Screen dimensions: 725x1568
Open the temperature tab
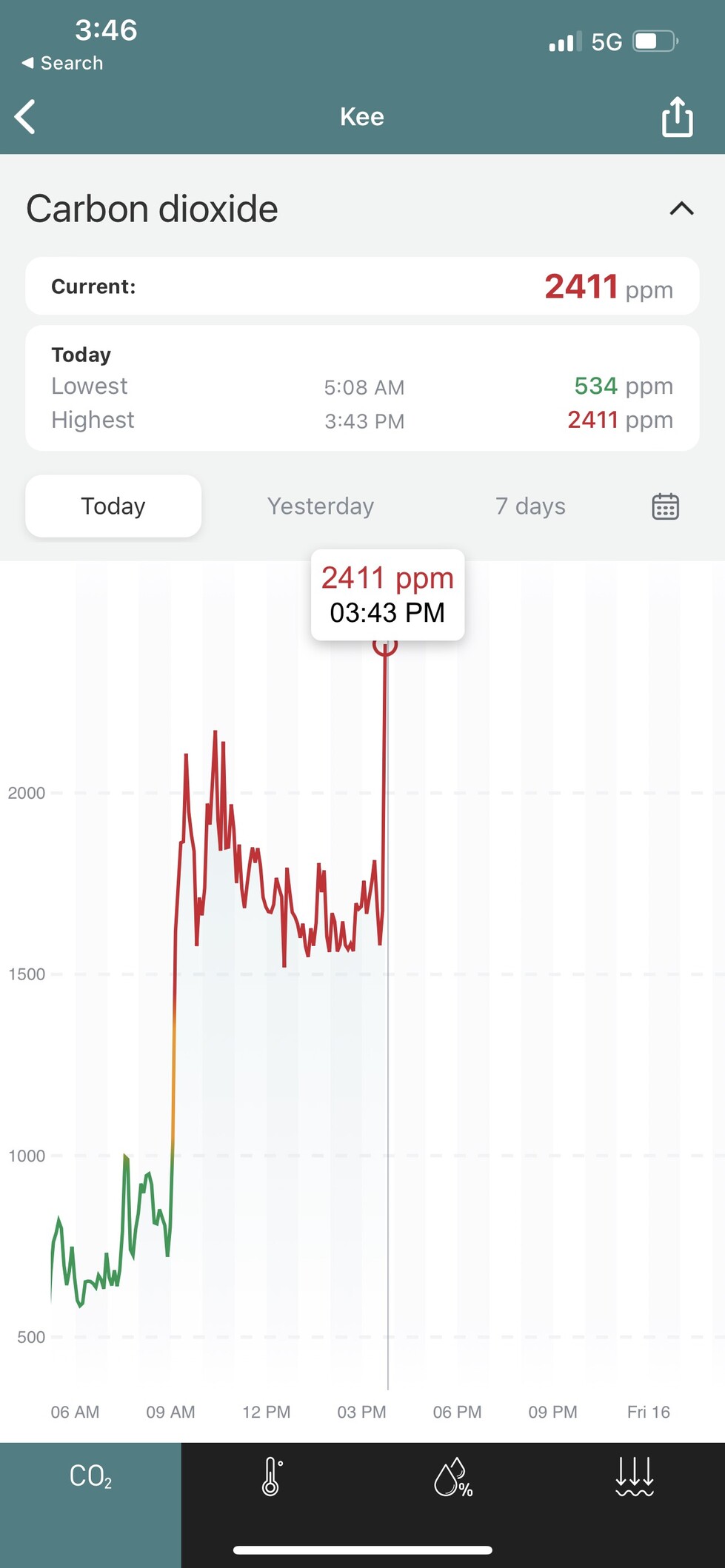[272, 1476]
